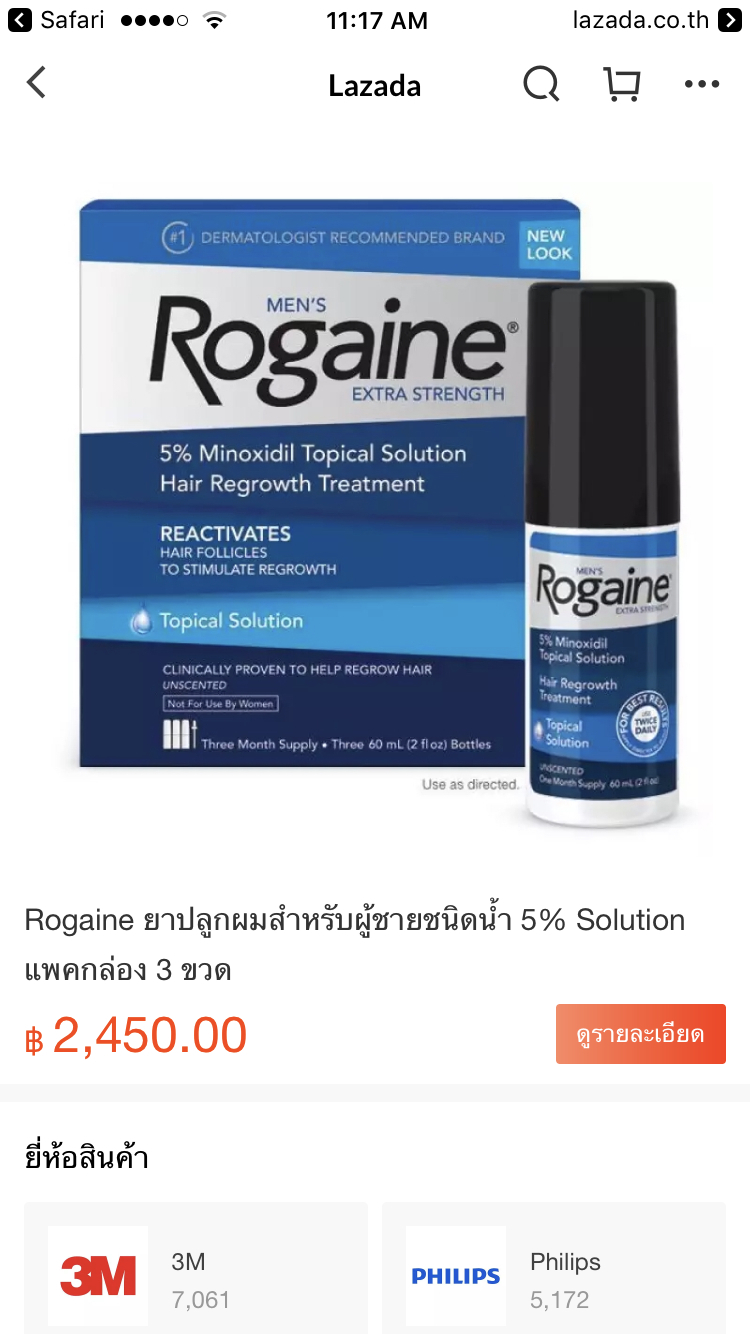Open the shopping cart
Image resolution: width=750 pixels, height=1334 pixels.
tap(621, 85)
